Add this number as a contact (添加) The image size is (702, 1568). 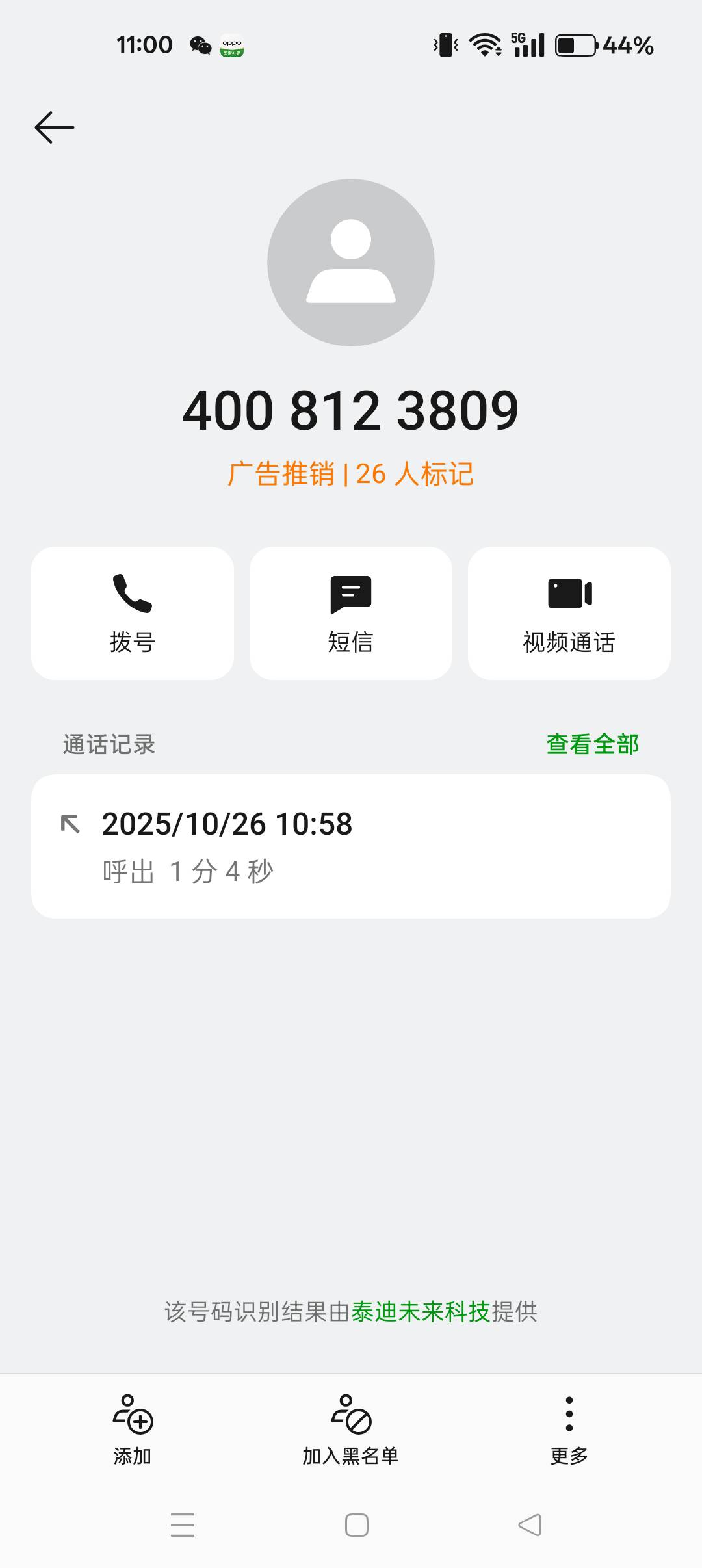coord(133,1430)
